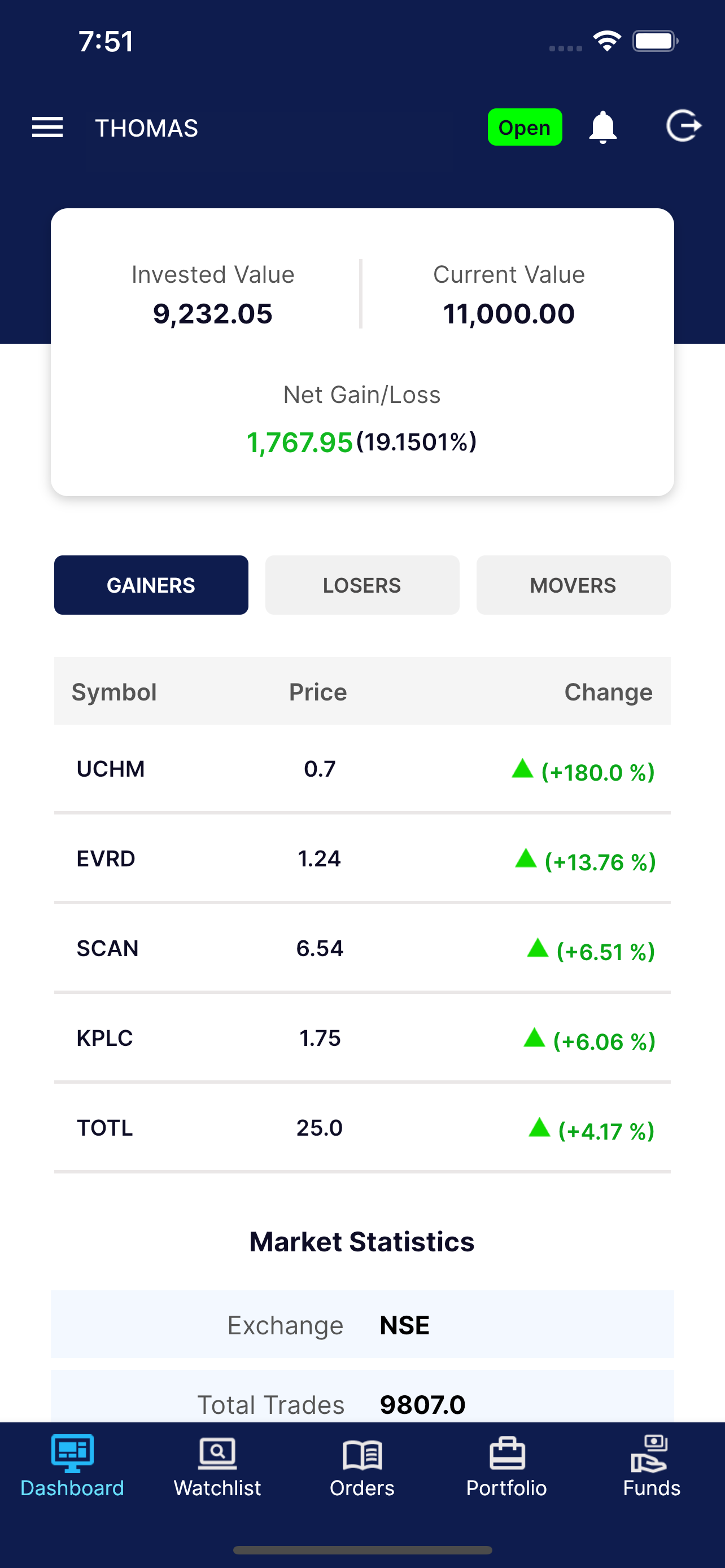Image resolution: width=725 pixels, height=1568 pixels.
Task: Open the notifications bell
Action: click(602, 127)
